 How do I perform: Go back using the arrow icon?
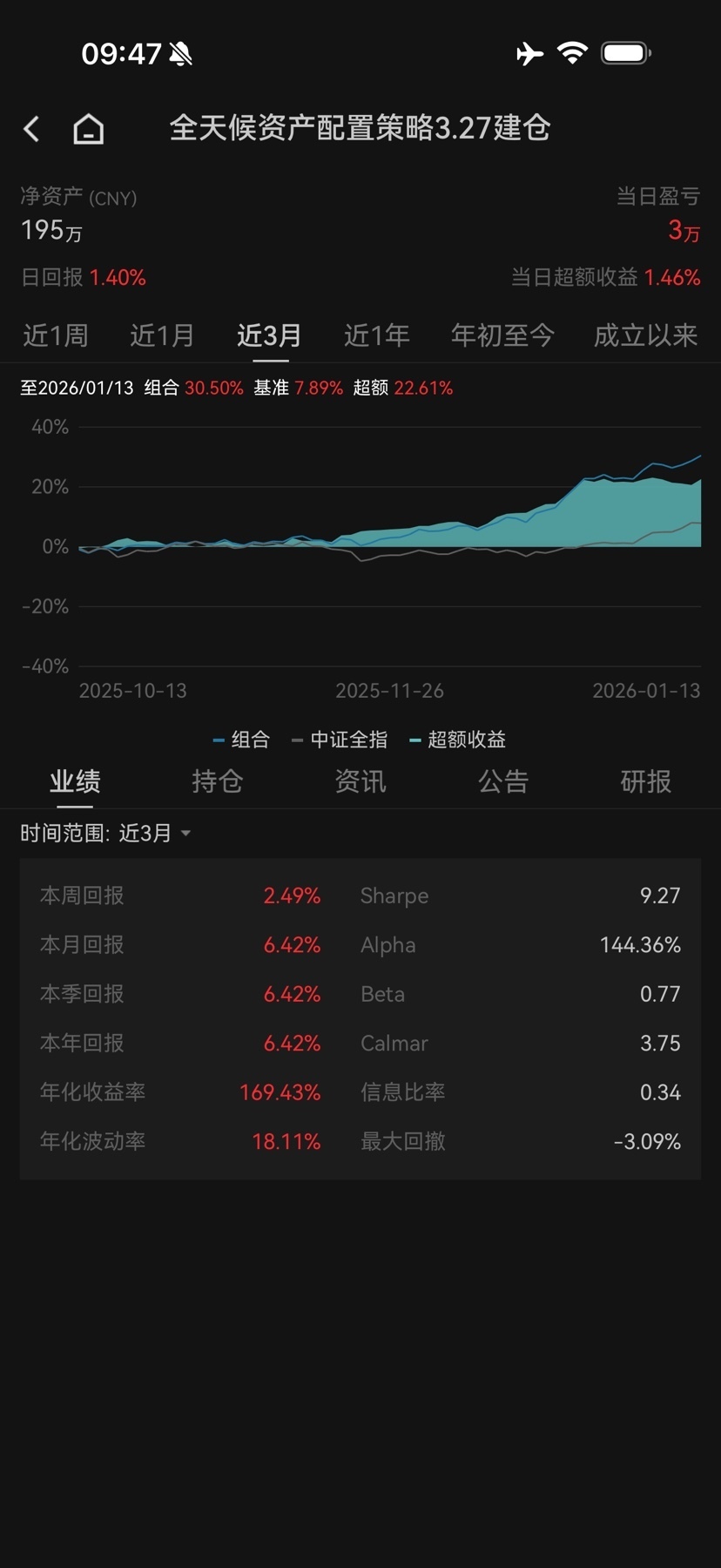[x=32, y=129]
